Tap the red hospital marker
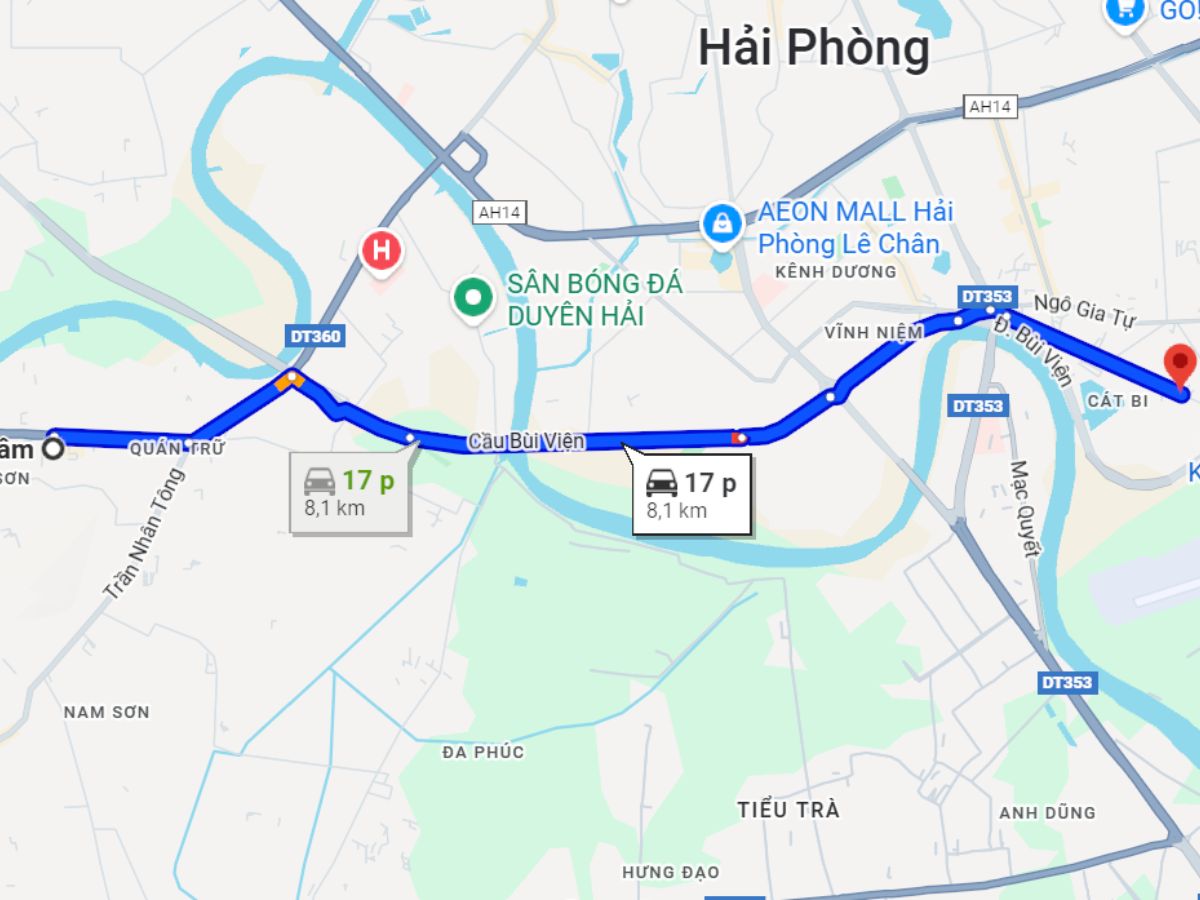This screenshot has height=900, width=1200. coord(381,249)
